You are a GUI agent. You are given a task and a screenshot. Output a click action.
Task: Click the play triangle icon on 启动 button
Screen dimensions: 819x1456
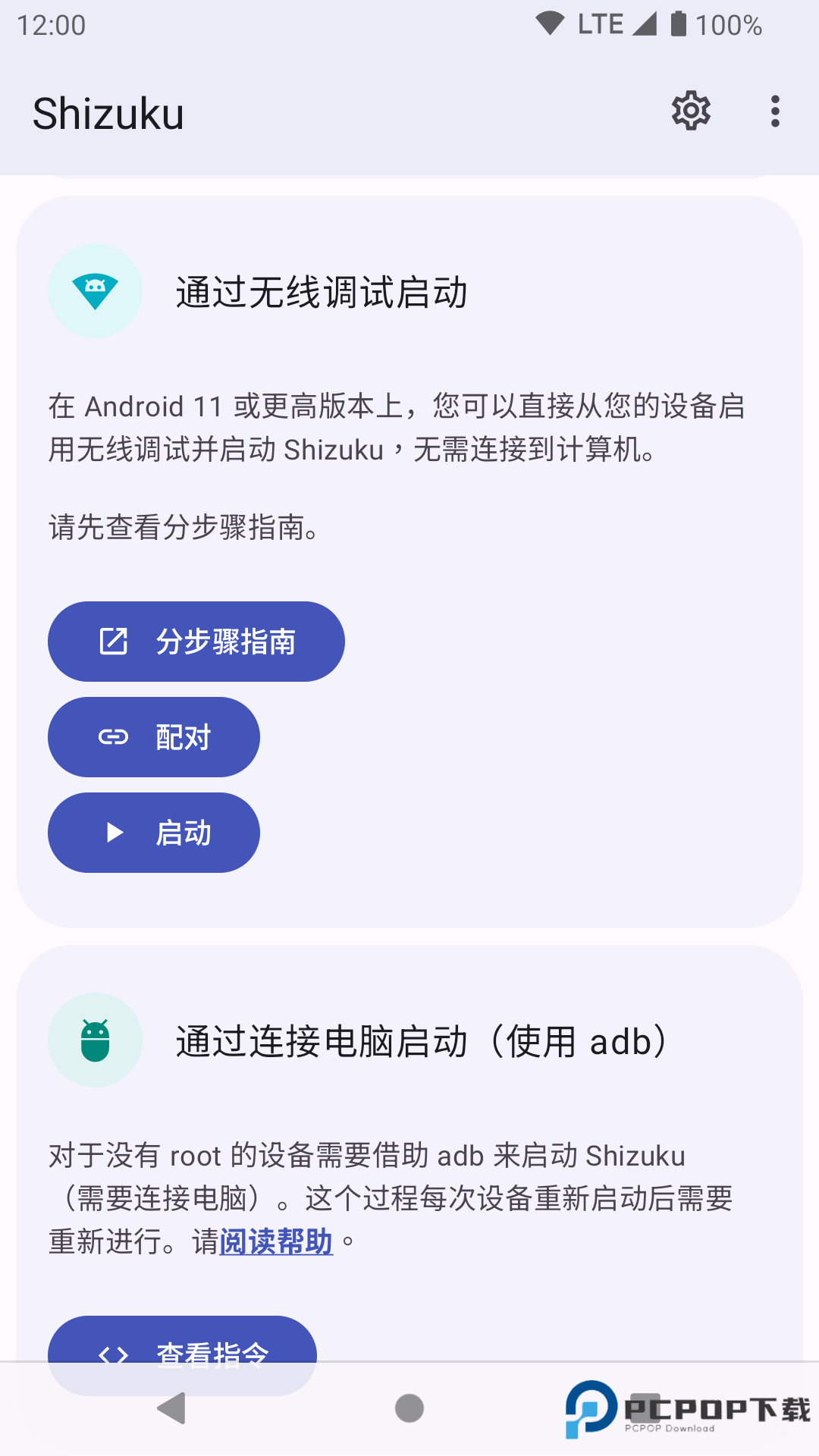pyautogui.click(x=114, y=833)
